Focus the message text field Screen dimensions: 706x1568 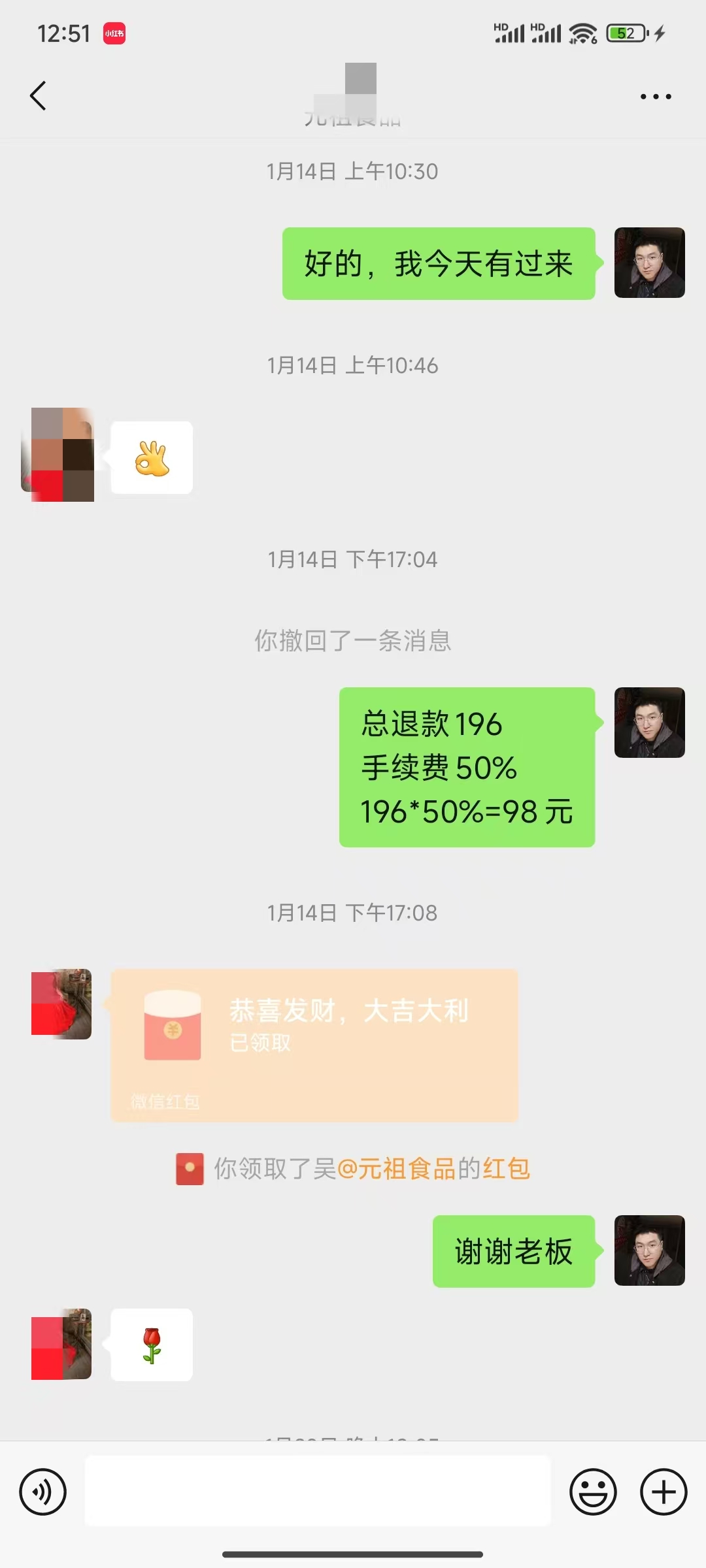coord(318,1491)
